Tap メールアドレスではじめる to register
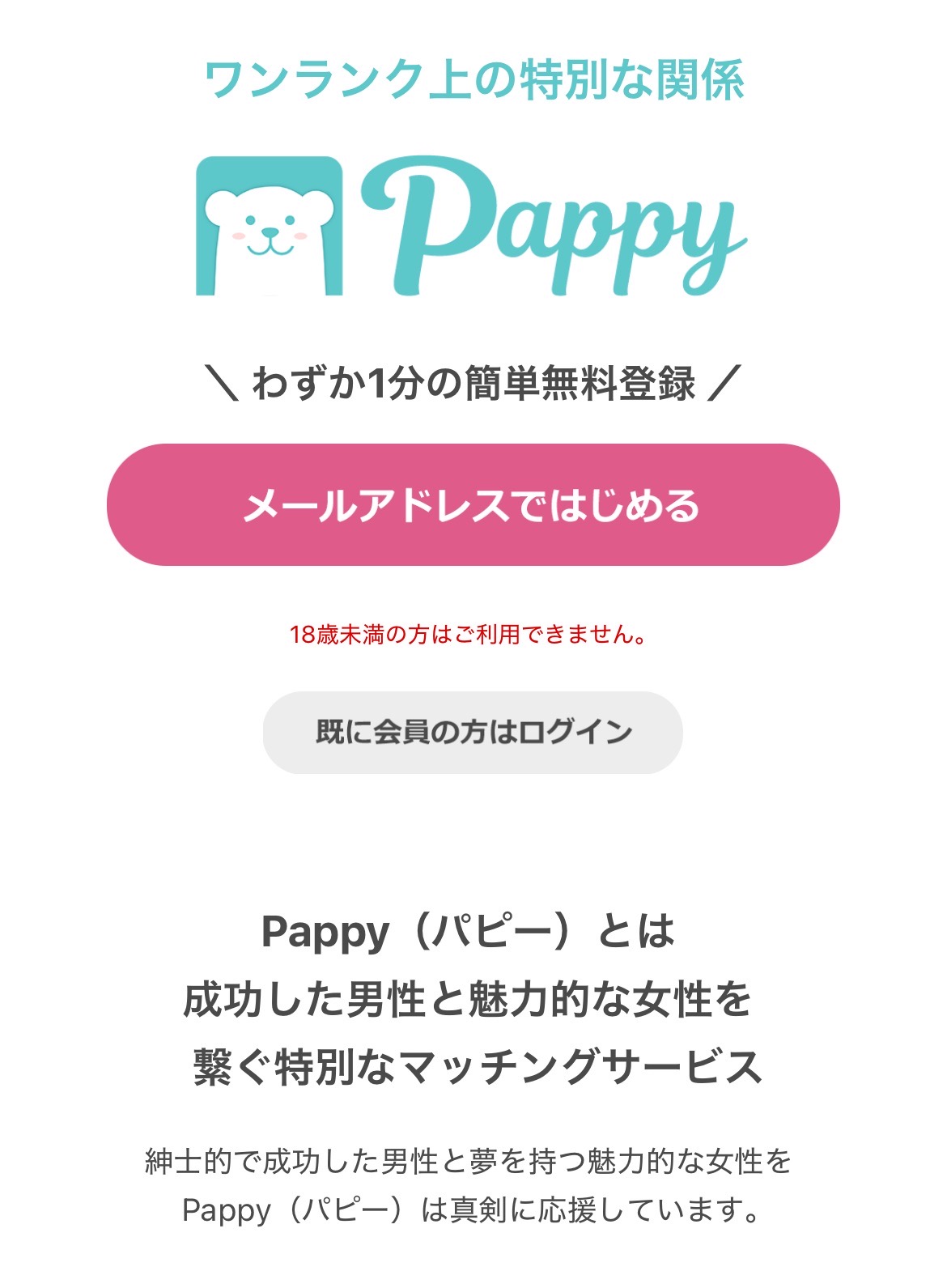Viewport: 947px width, 1288px height. [x=473, y=504]
